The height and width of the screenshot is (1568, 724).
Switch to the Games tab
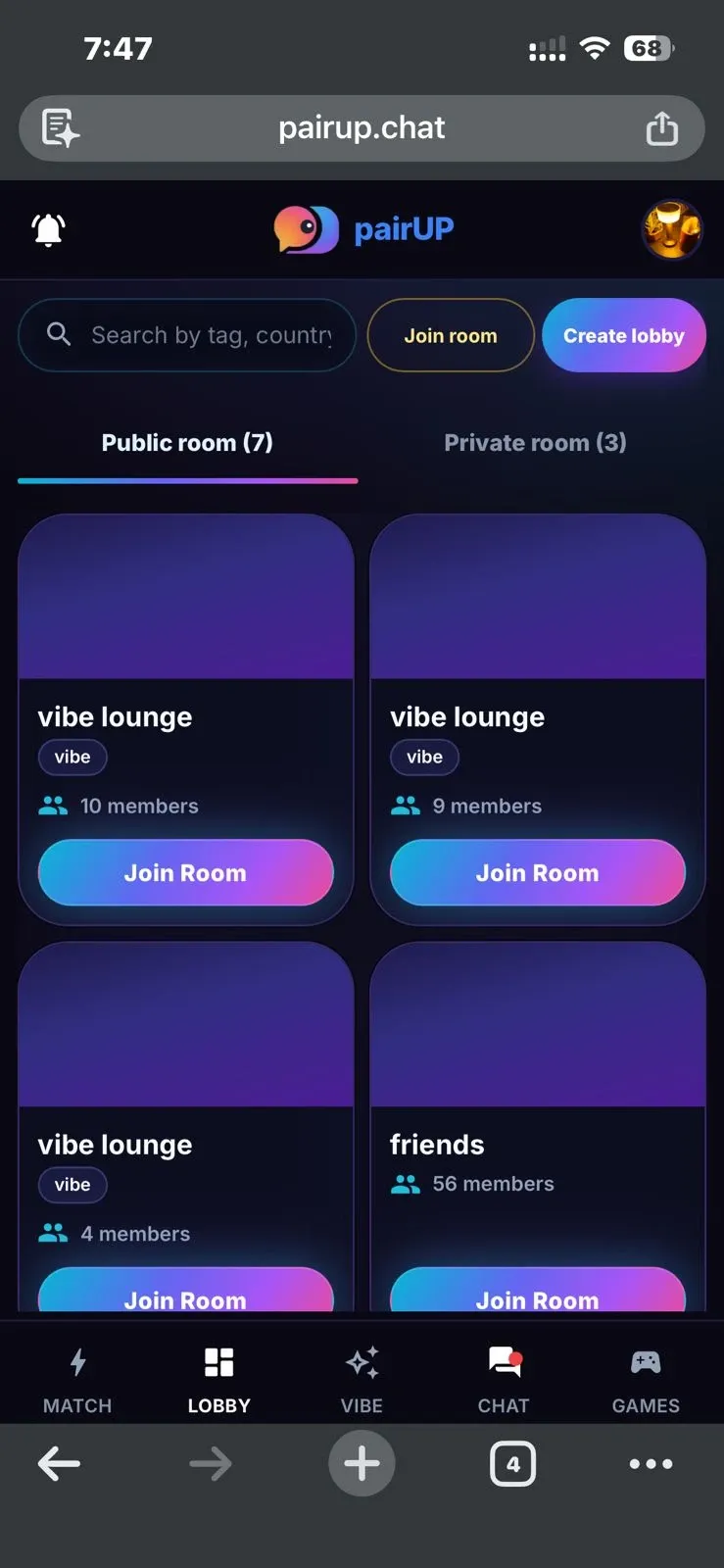click(x=646, y=1377)
